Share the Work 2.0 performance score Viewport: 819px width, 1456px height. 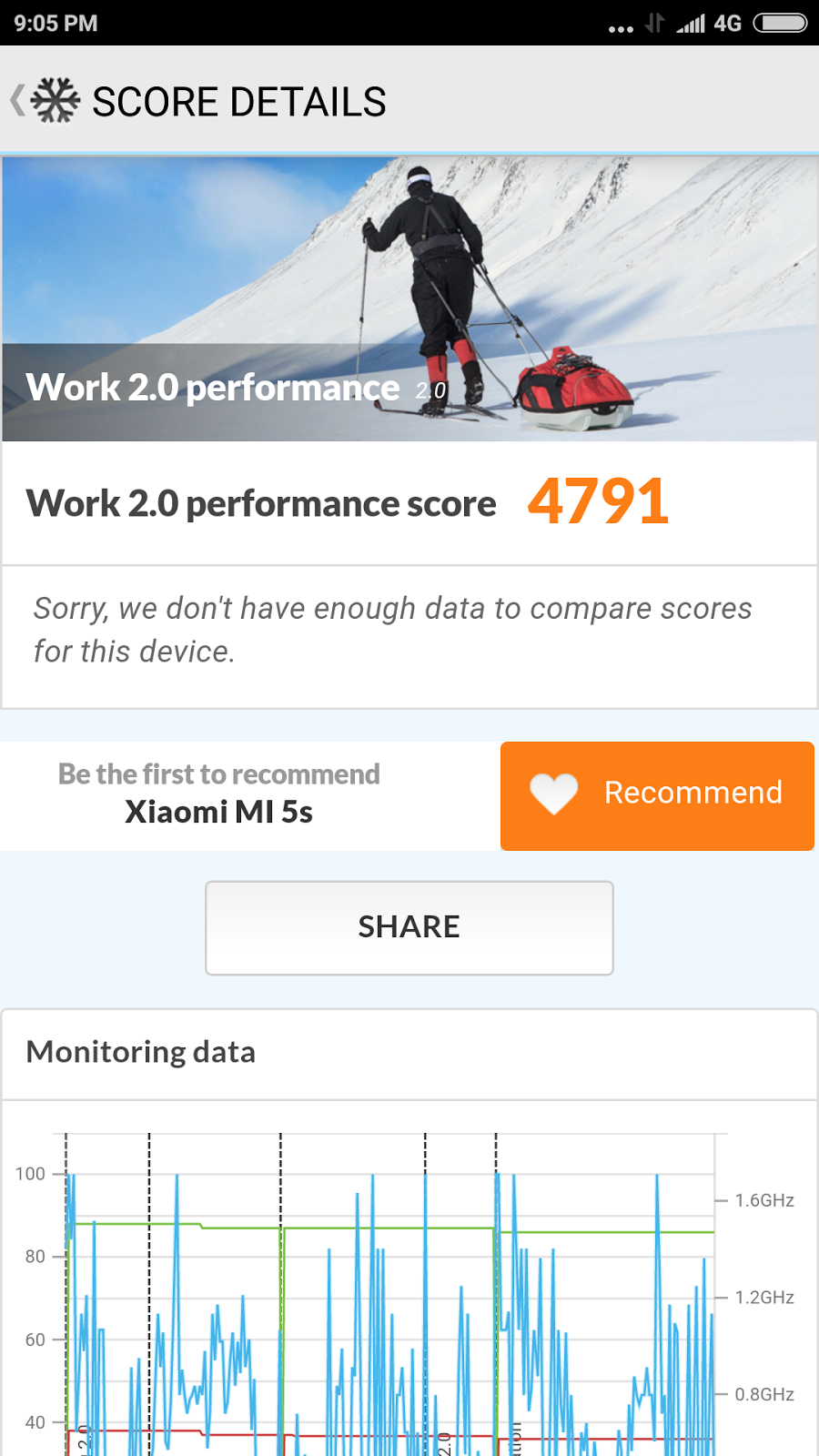coord(409,927)
